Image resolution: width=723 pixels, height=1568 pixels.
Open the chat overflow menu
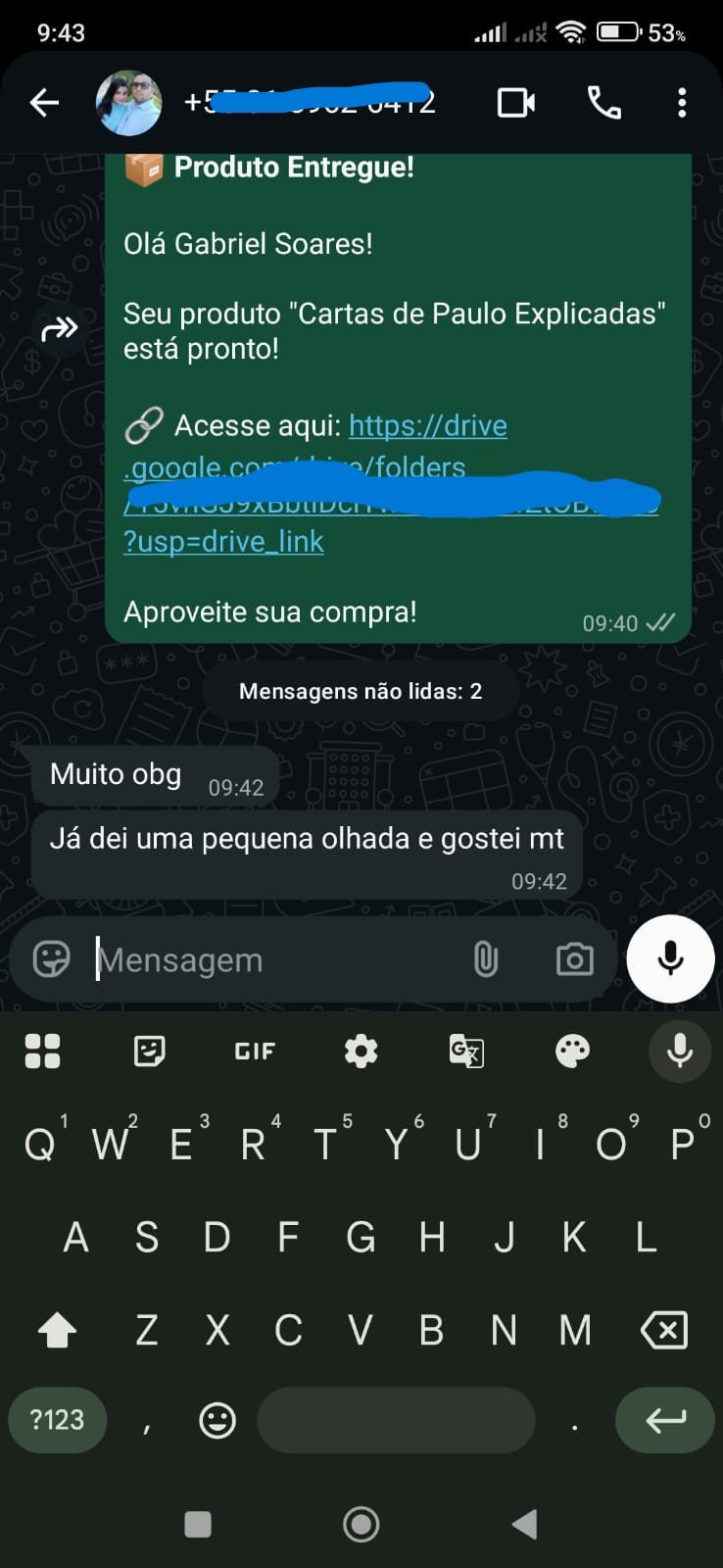[682, 103]
